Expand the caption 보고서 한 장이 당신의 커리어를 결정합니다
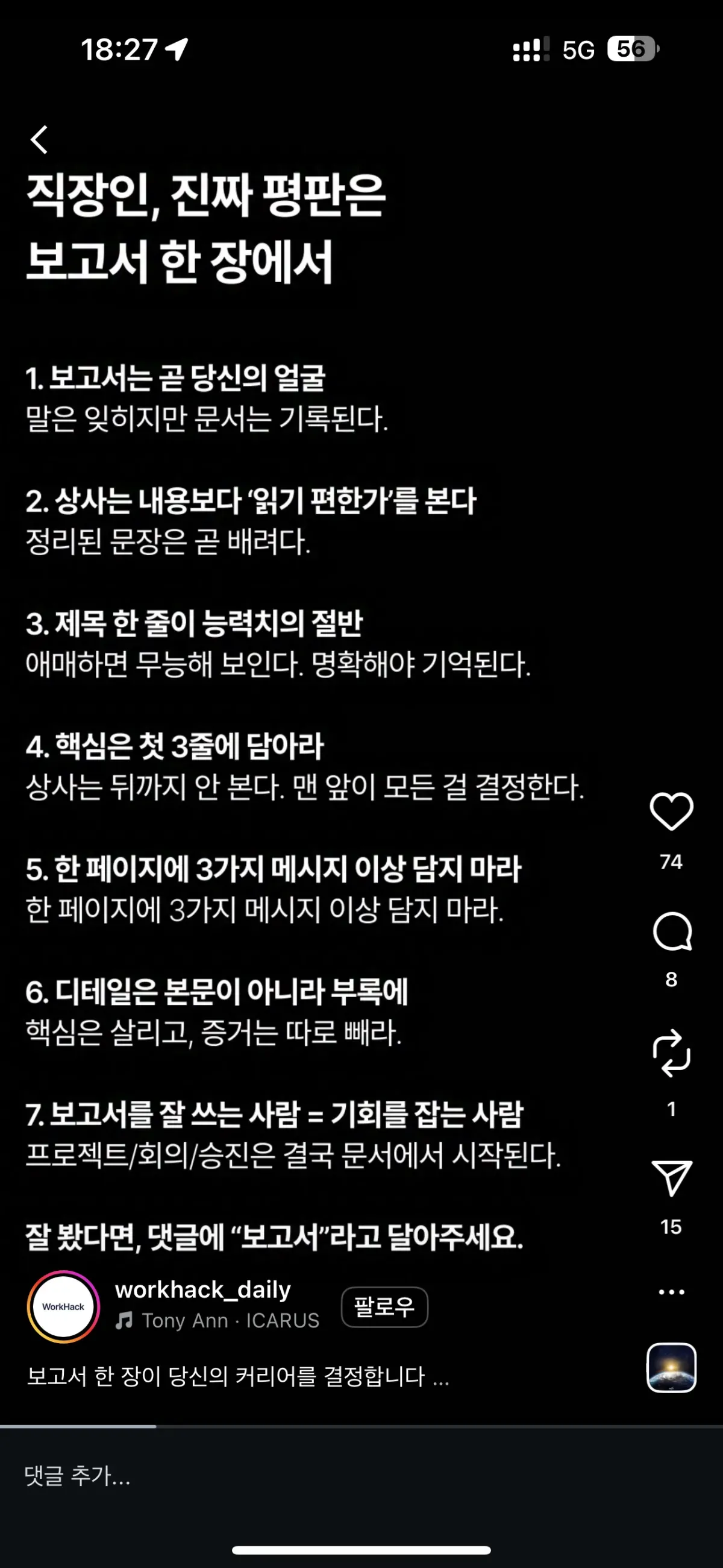This screenshot has width=723, height=1568. (x=237, y=1376)
